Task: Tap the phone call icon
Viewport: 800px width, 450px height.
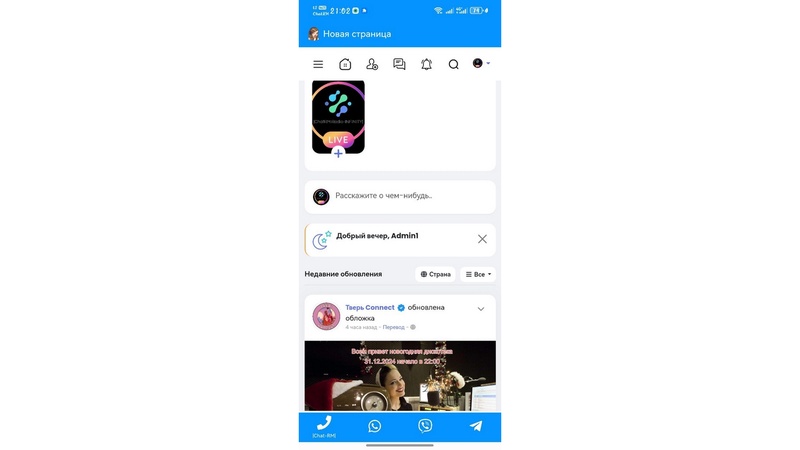Action: click(x=323, y=424)
